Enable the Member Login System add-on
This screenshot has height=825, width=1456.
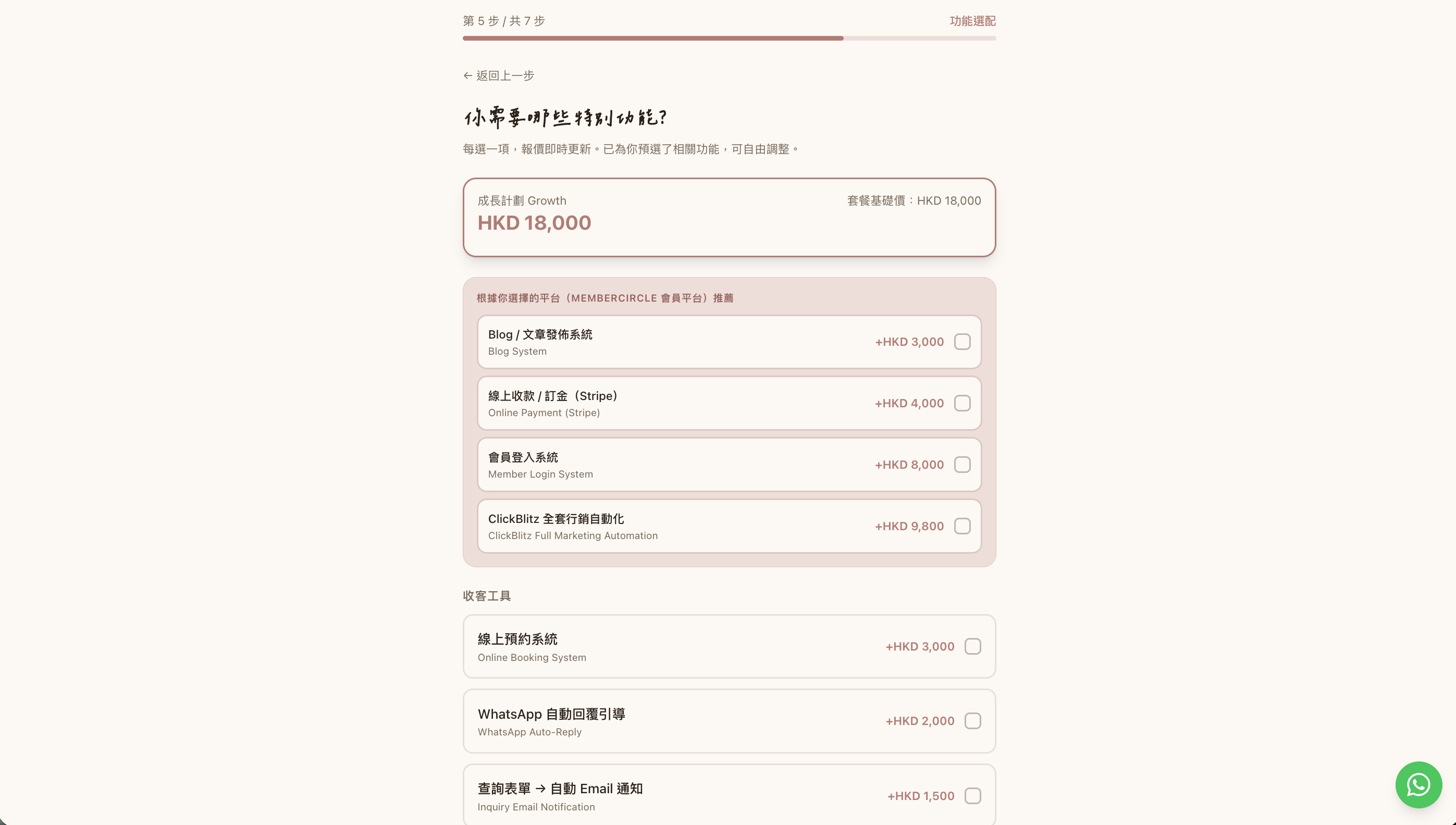coord(962,465)
